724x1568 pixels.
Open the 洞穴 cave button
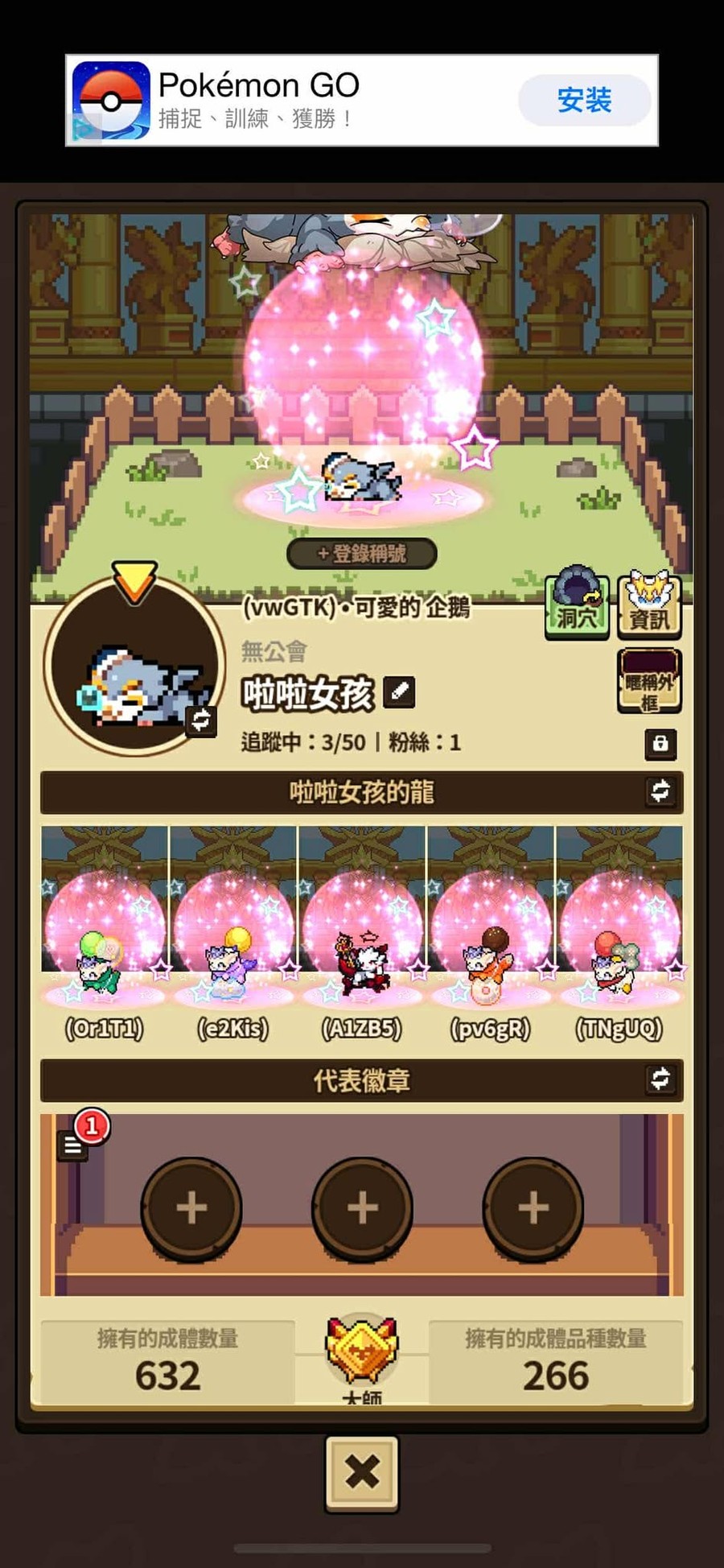click(577, 605)
